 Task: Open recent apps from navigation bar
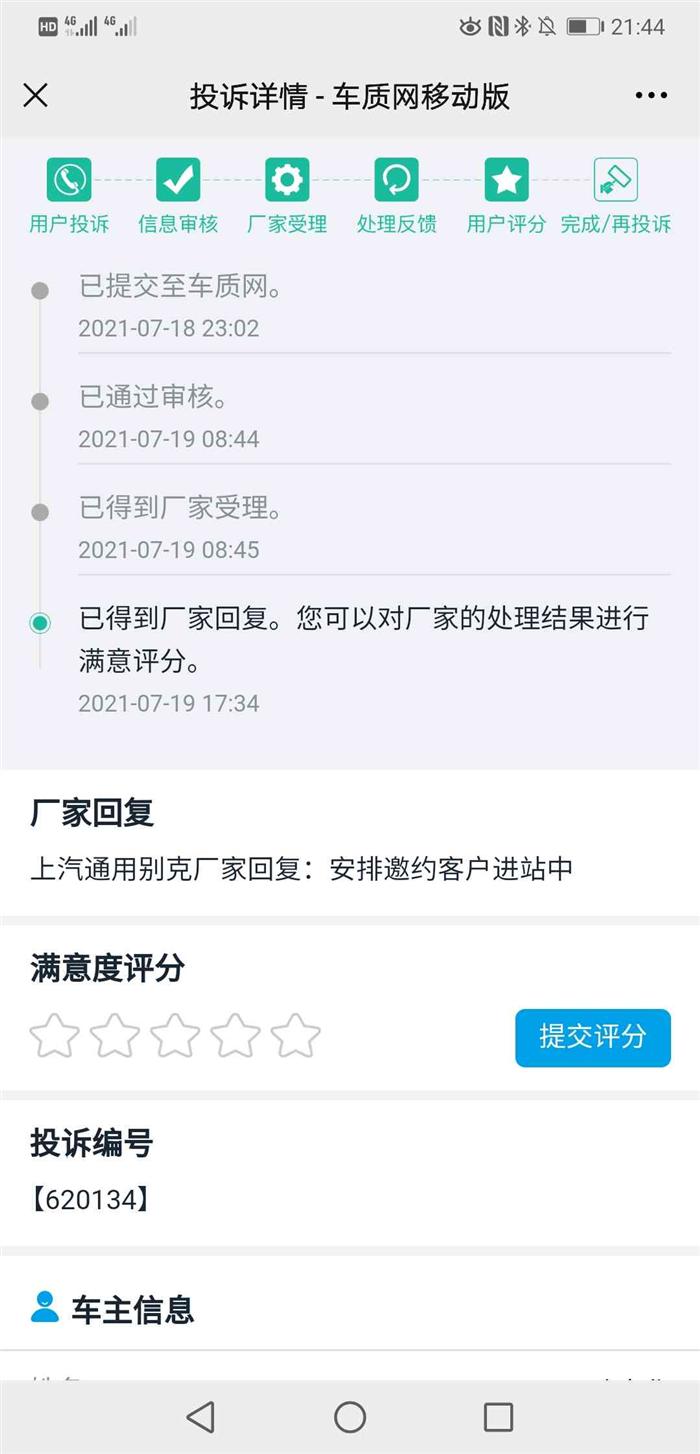point(498,1417)
